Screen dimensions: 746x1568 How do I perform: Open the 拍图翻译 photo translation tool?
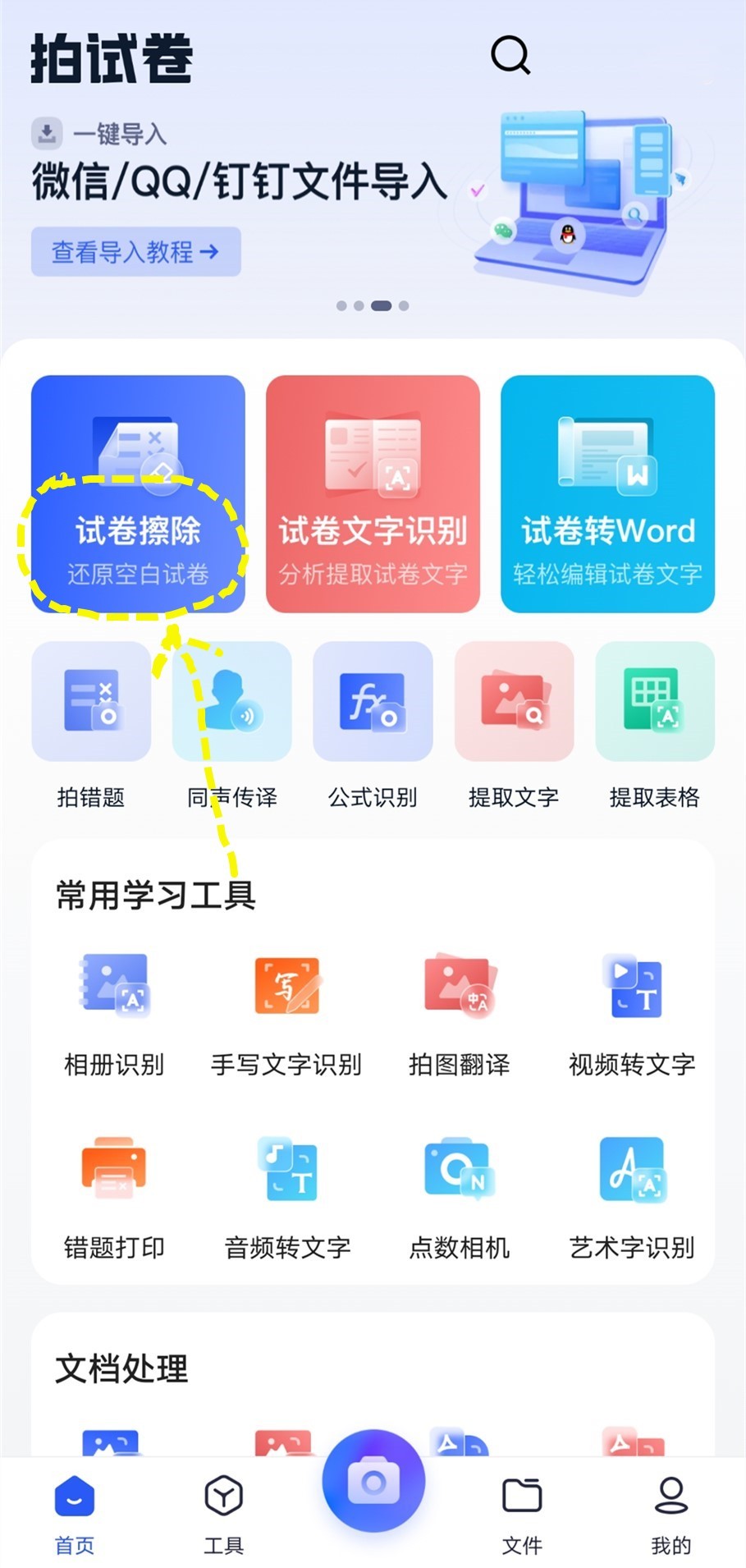(460, 1010)
